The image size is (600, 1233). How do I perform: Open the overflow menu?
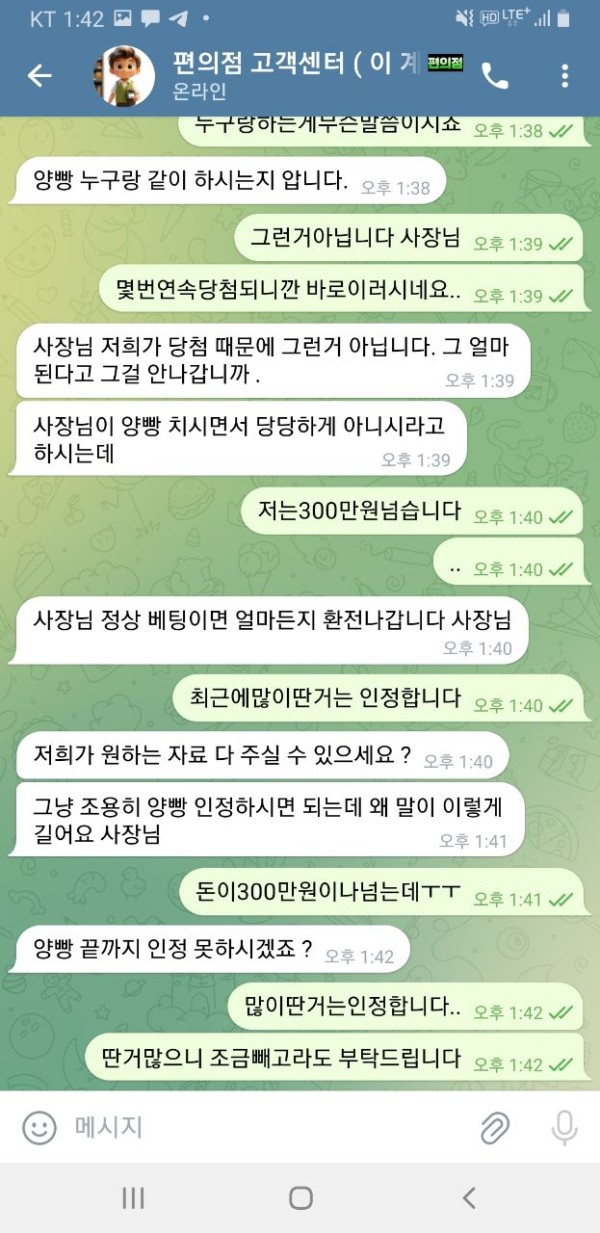(565, 76)
